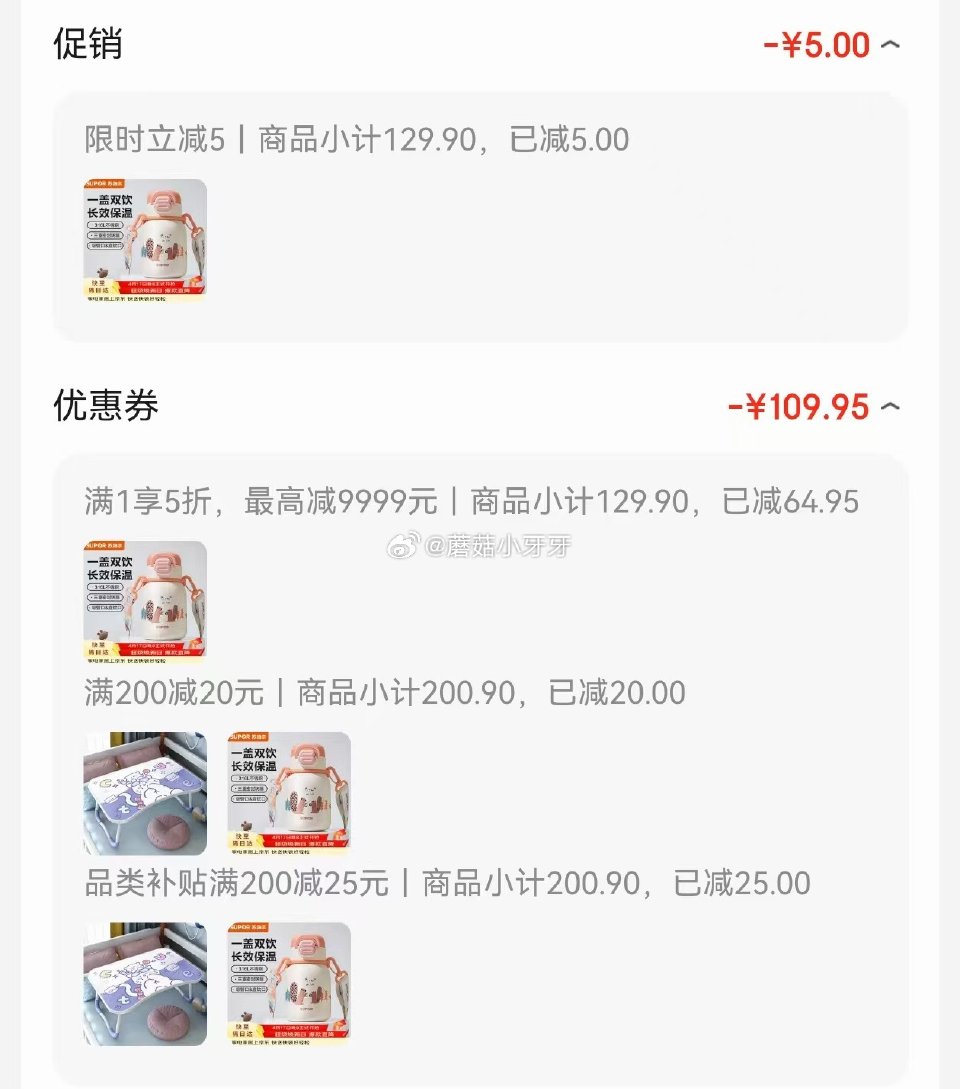Tap the thermos bottle thumbnail under 促销

click(145, 240)
